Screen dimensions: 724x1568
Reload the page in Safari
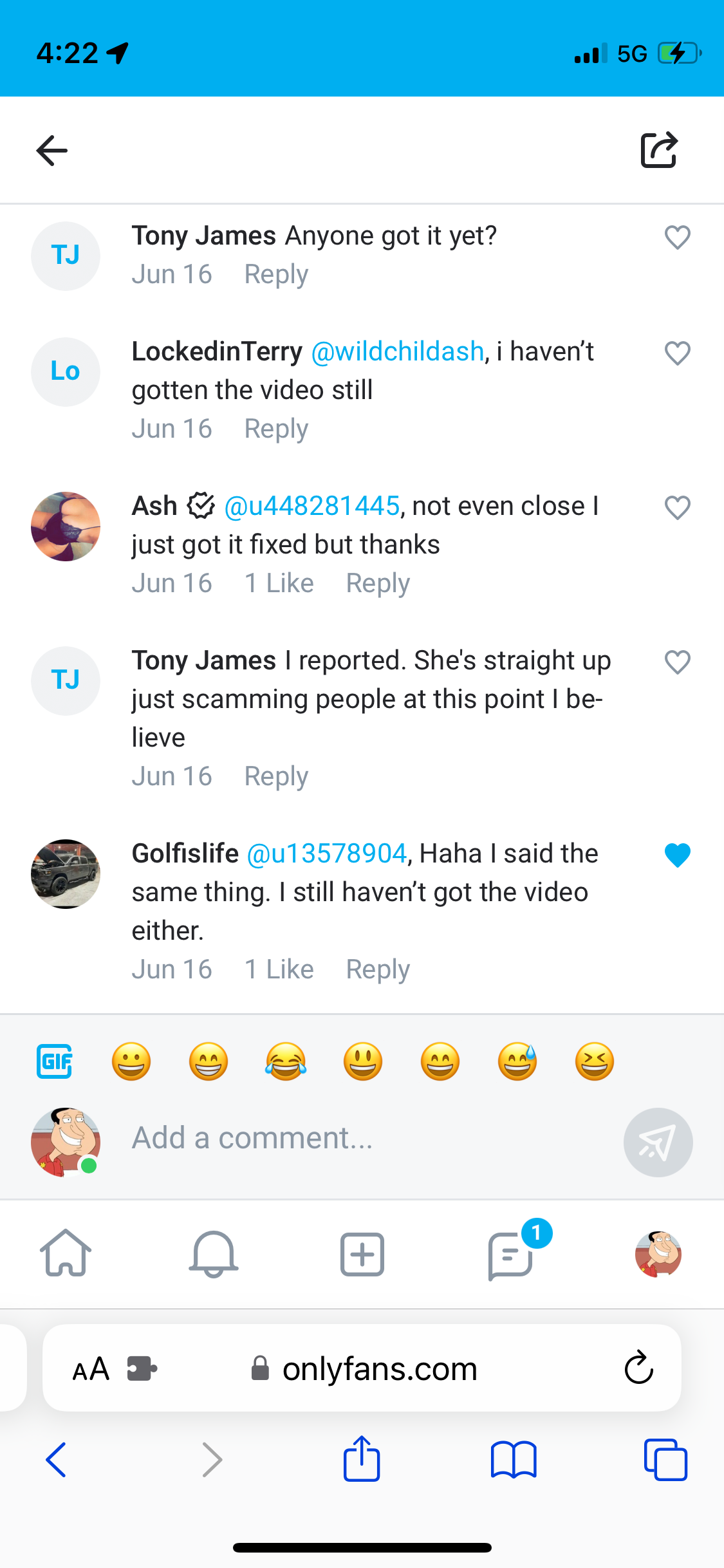tap(638, 1368)
